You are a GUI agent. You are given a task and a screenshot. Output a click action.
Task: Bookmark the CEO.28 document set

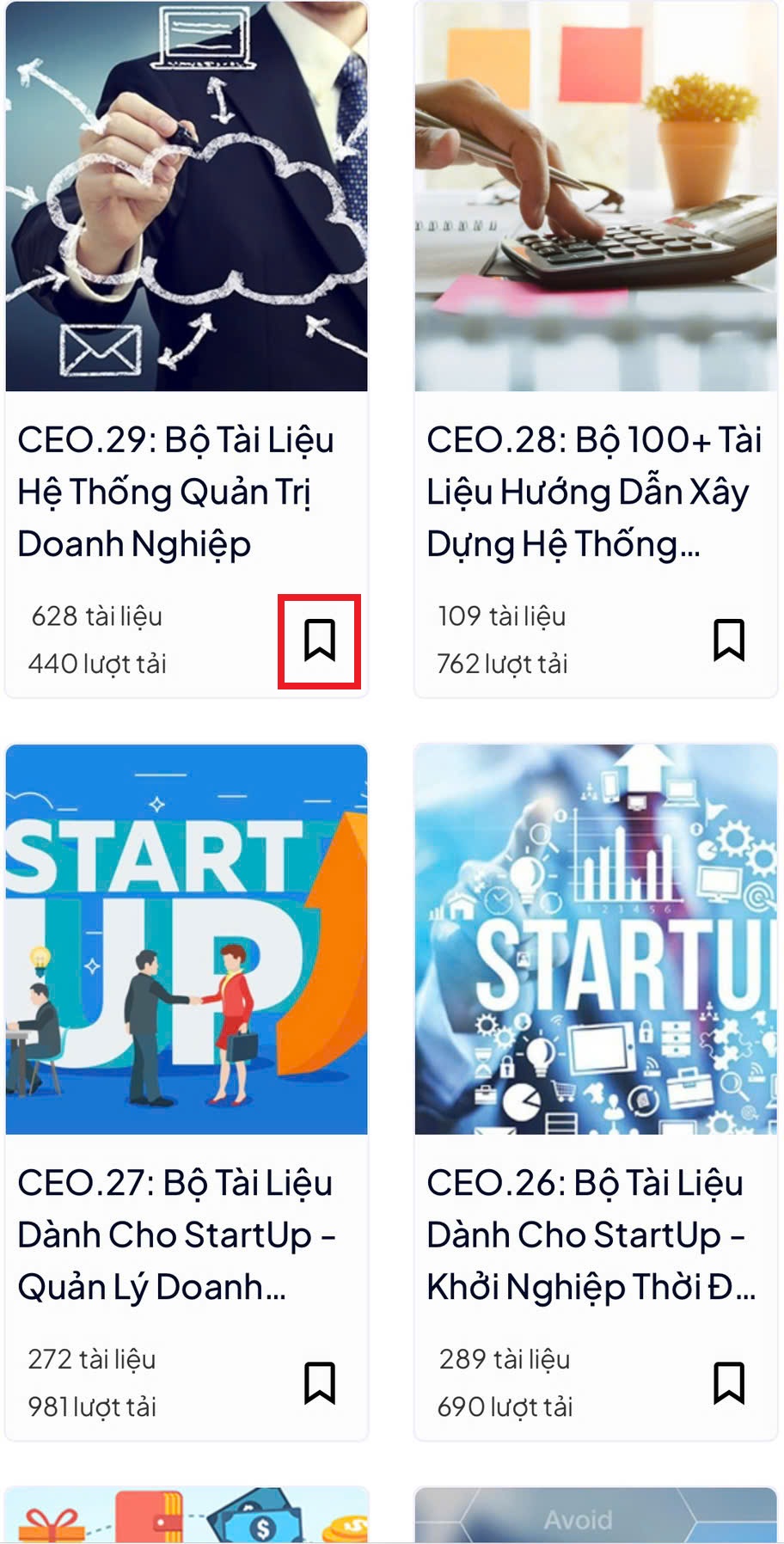point(728,640)
